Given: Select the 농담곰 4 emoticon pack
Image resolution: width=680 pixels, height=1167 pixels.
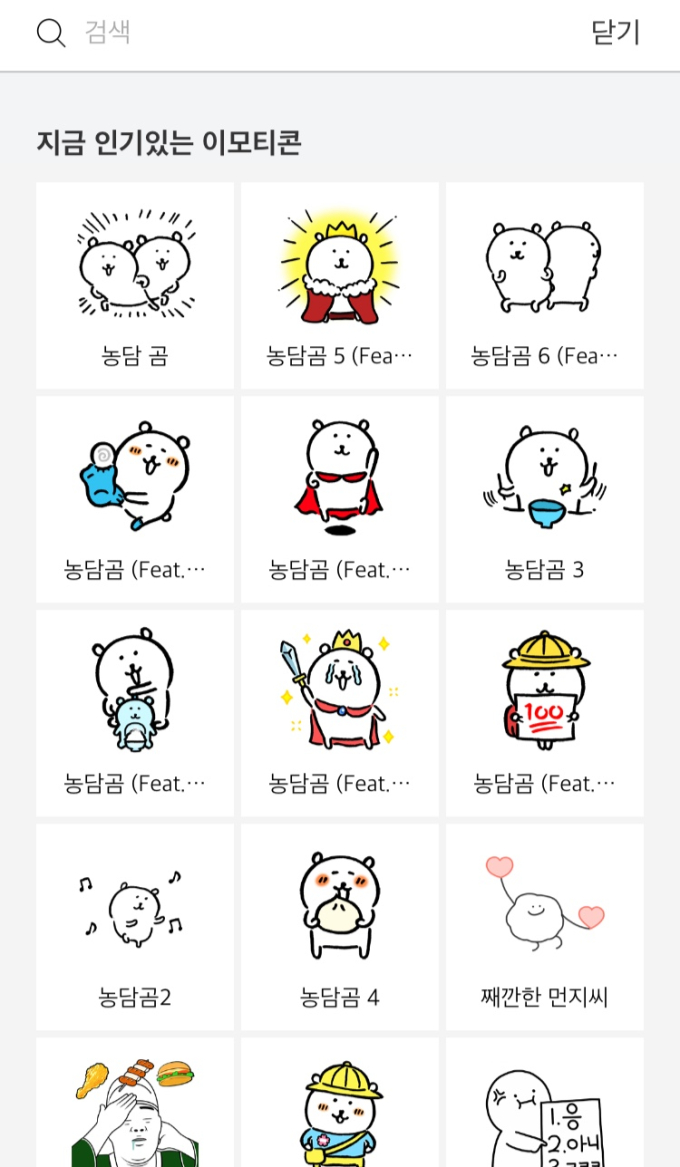Looking at the screenshot, I should click(340, 927).
